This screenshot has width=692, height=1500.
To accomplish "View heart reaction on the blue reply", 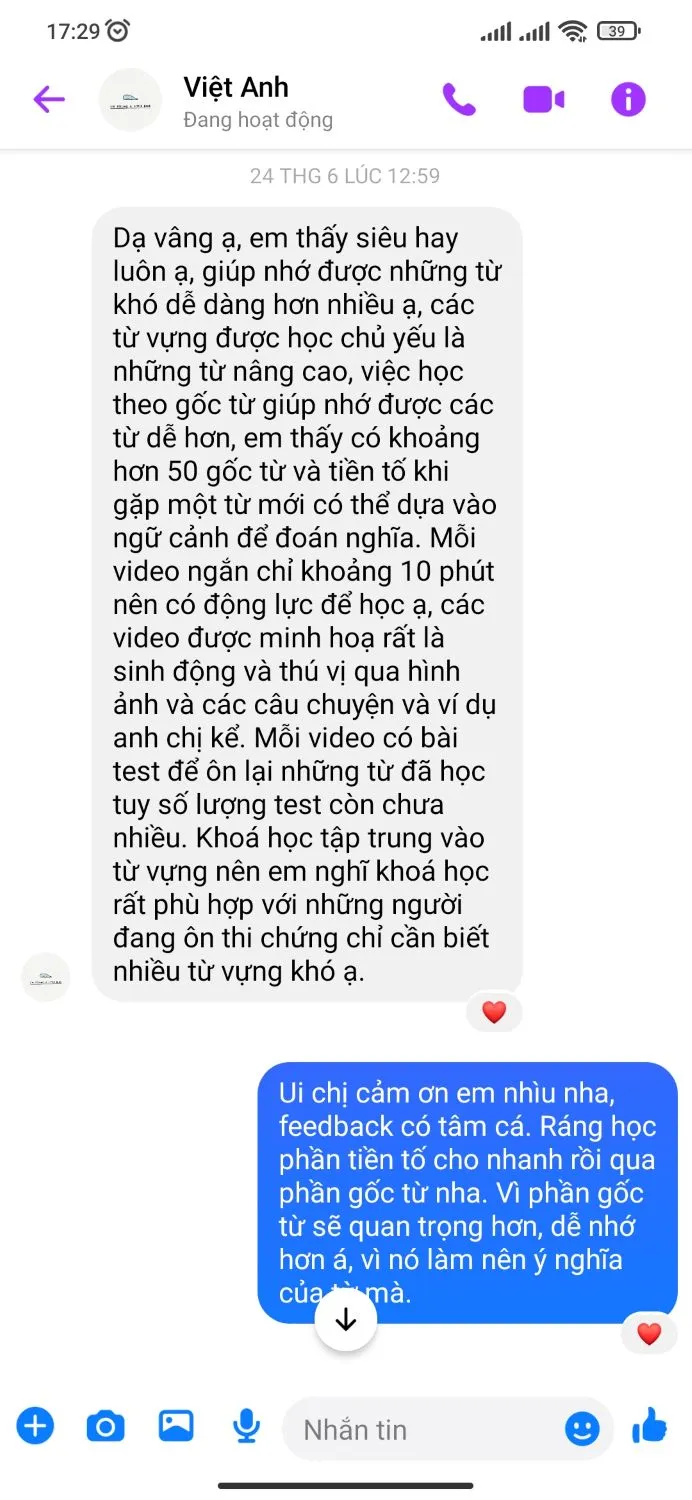I will [x=649, y=1333].
